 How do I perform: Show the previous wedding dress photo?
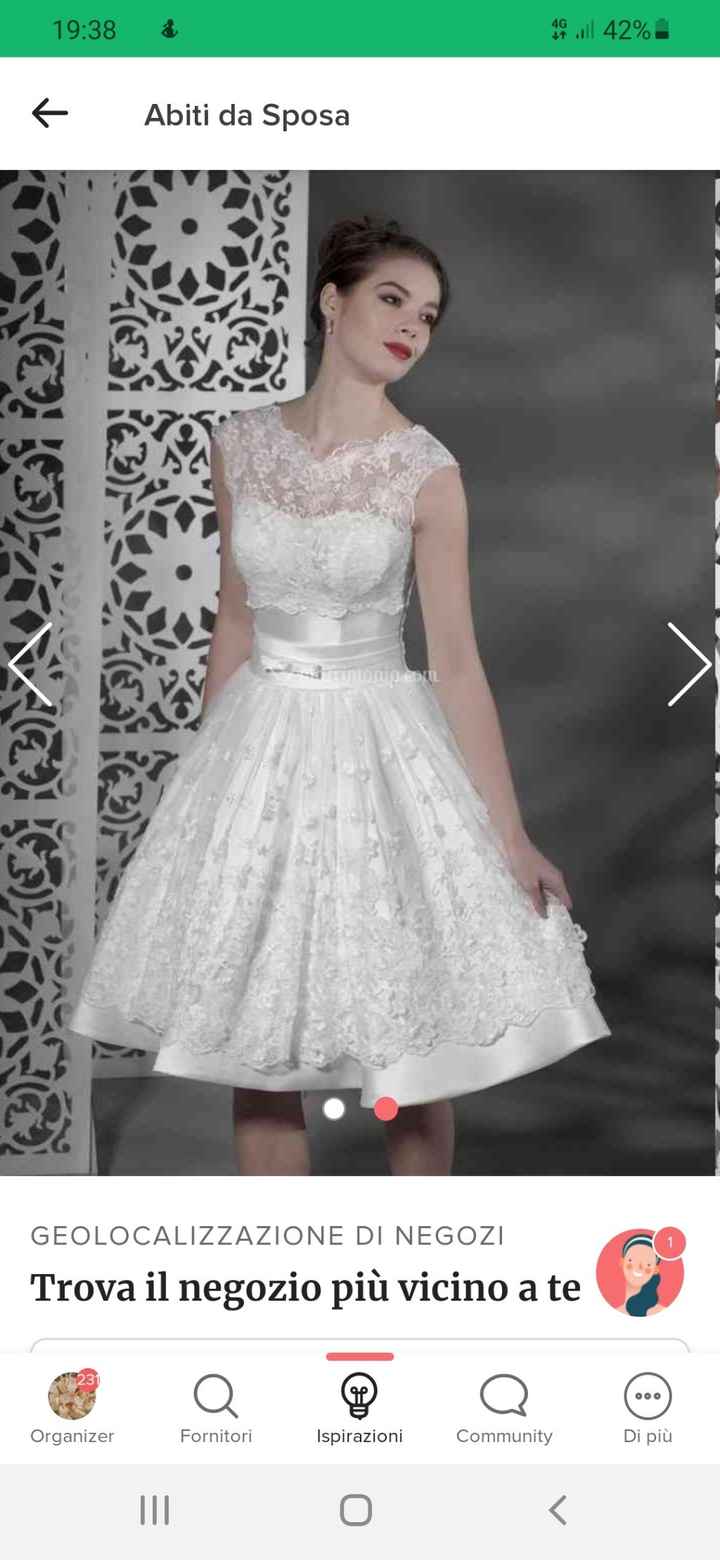click(x=30, y=664)
